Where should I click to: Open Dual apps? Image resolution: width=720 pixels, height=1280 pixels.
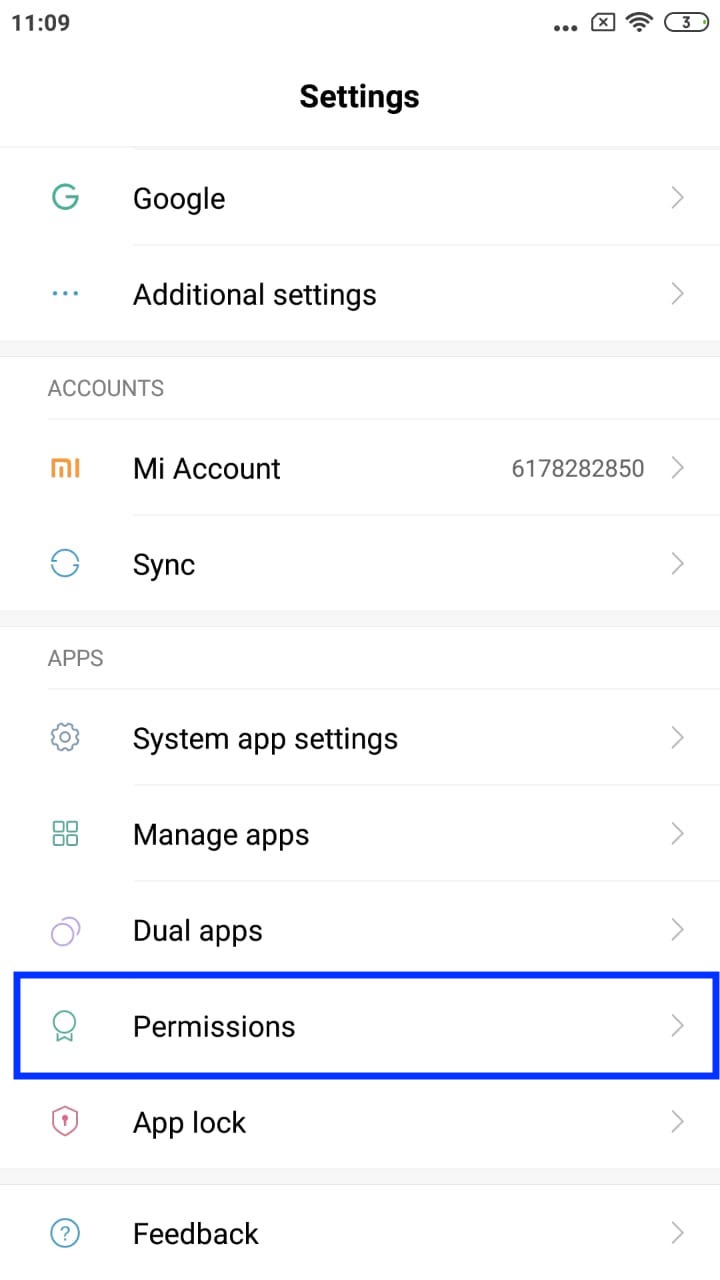tap(360, 930)
